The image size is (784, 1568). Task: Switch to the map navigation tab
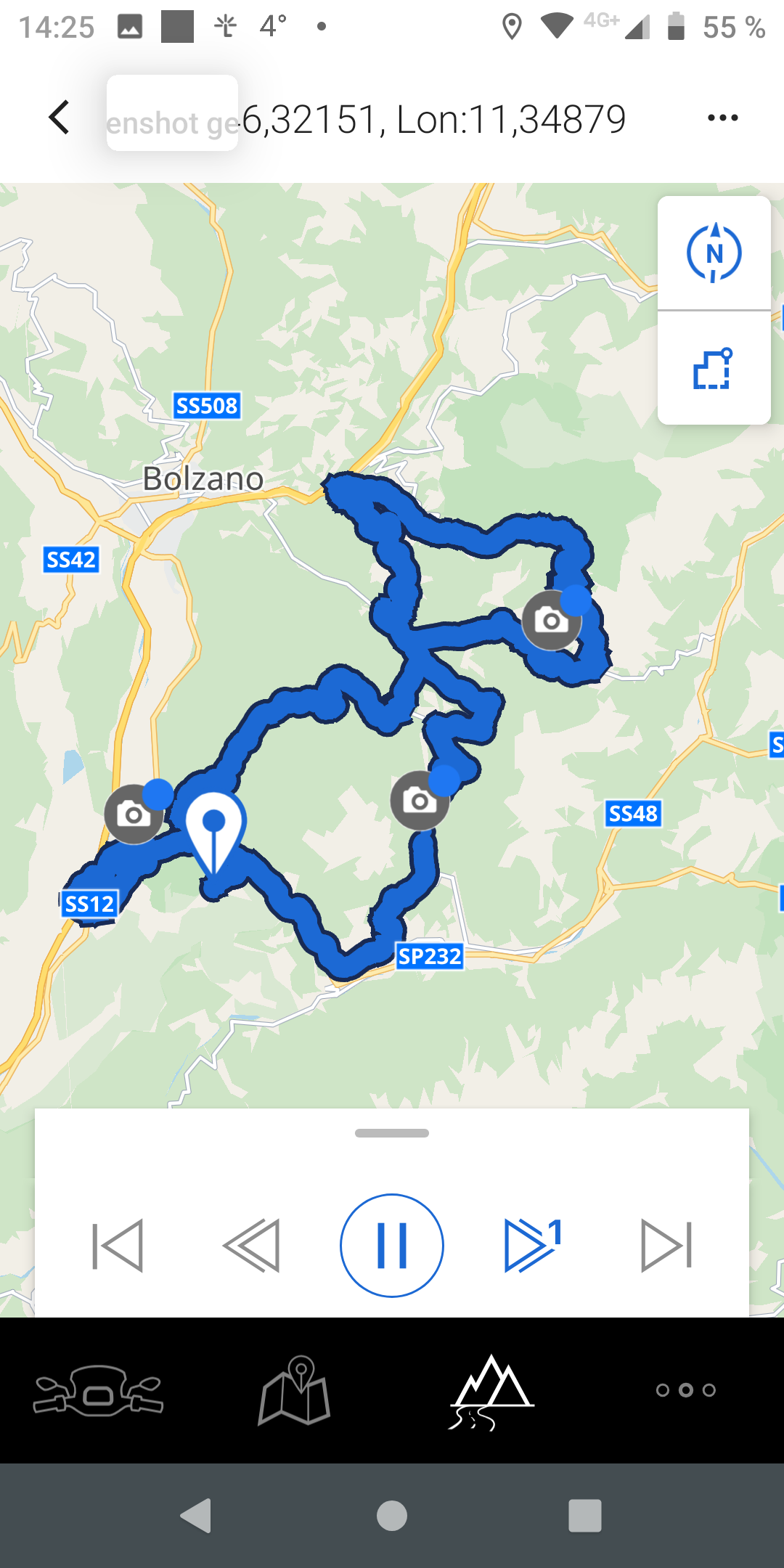295,1390
